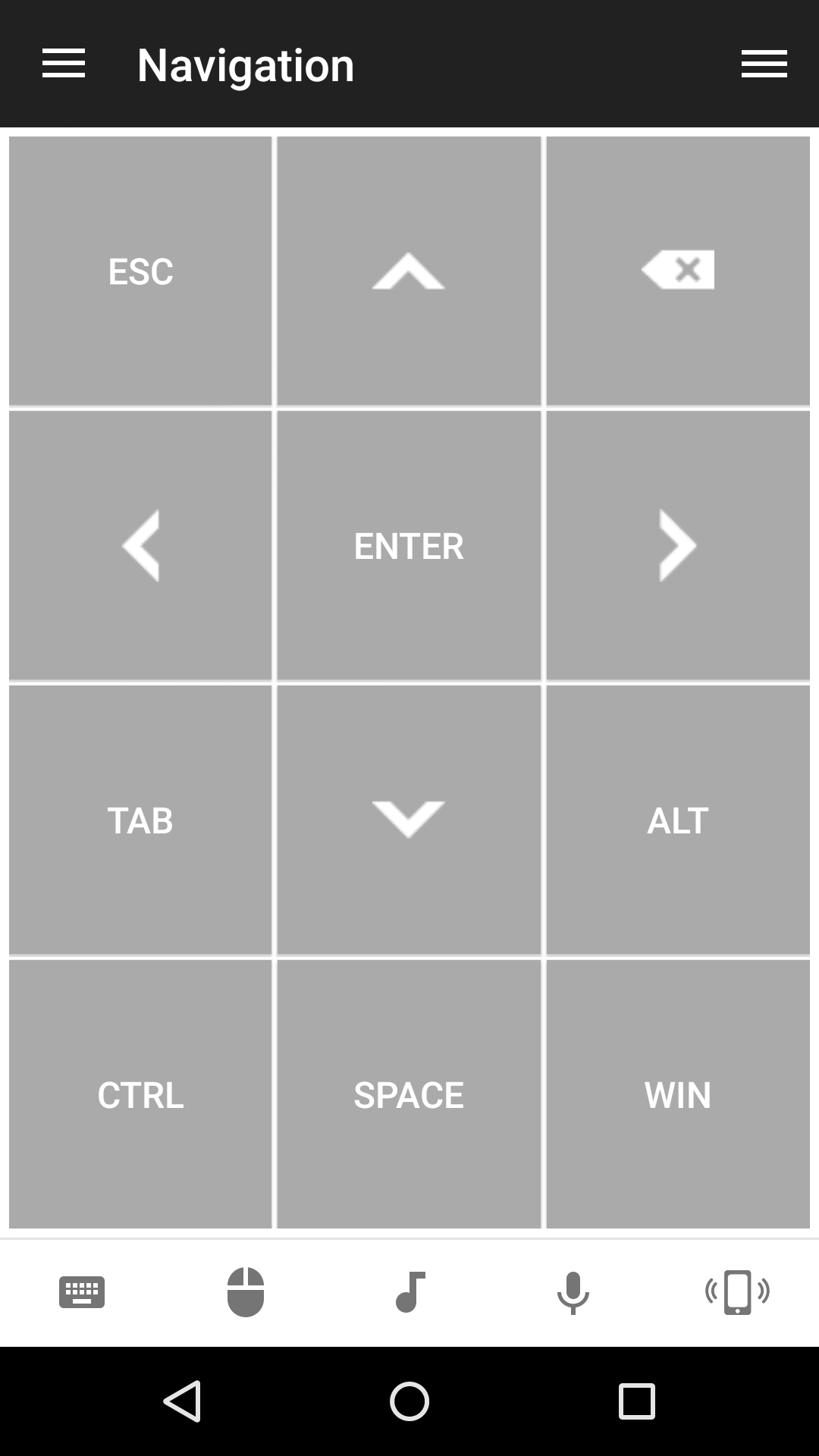Hit the left arrow key
The image size is (819, 1456).
pos(140,545)
